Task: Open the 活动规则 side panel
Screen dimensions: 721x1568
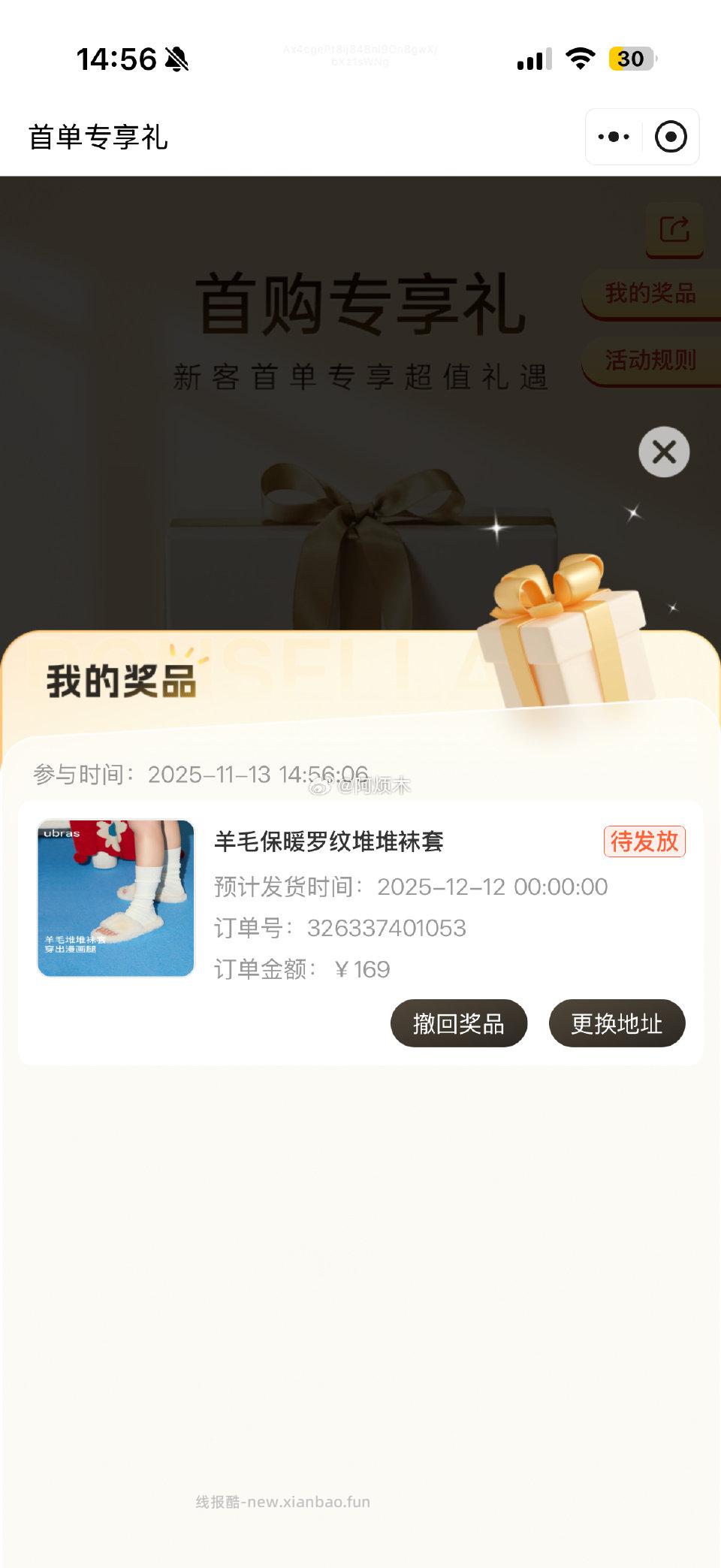Action: click(650, 360)
